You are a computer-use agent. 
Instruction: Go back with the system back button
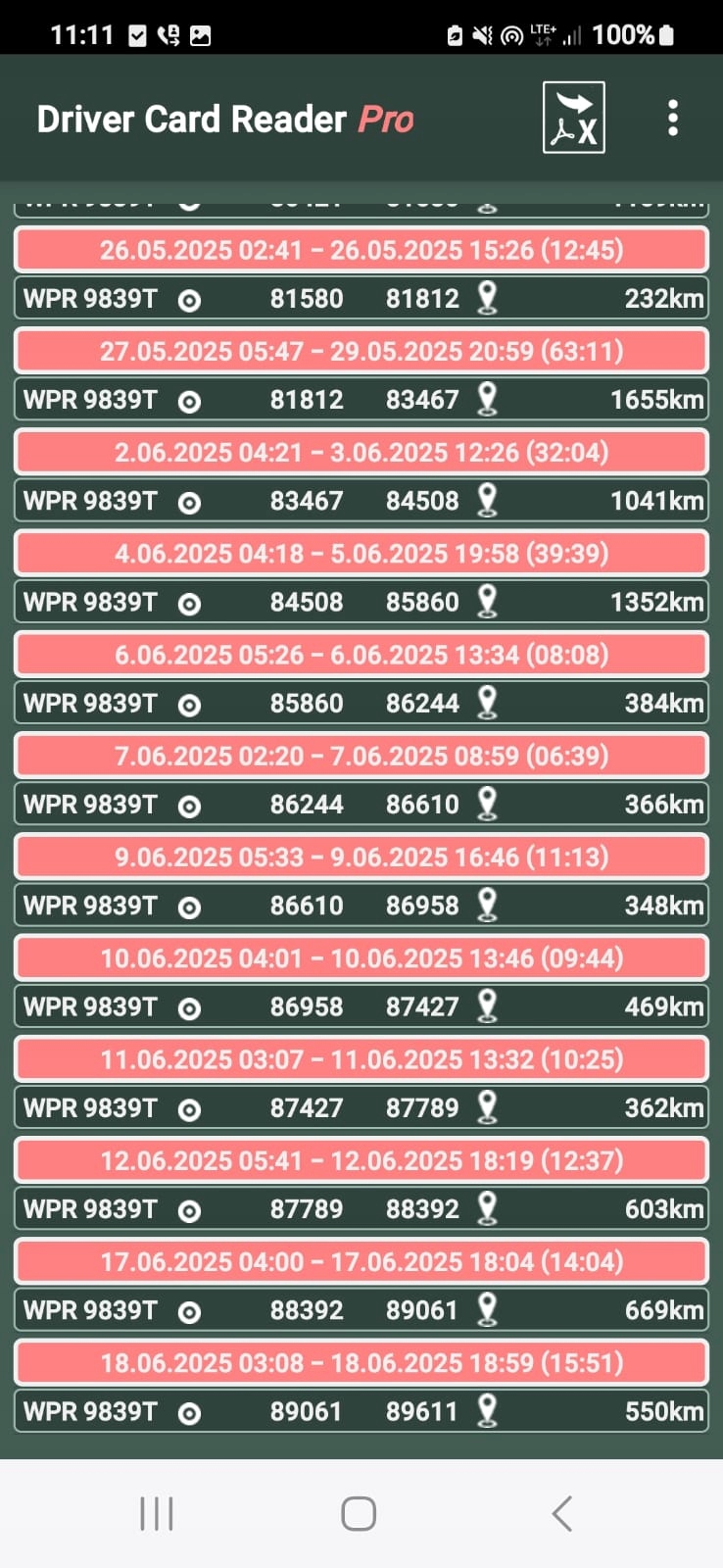click(561, 1513)
